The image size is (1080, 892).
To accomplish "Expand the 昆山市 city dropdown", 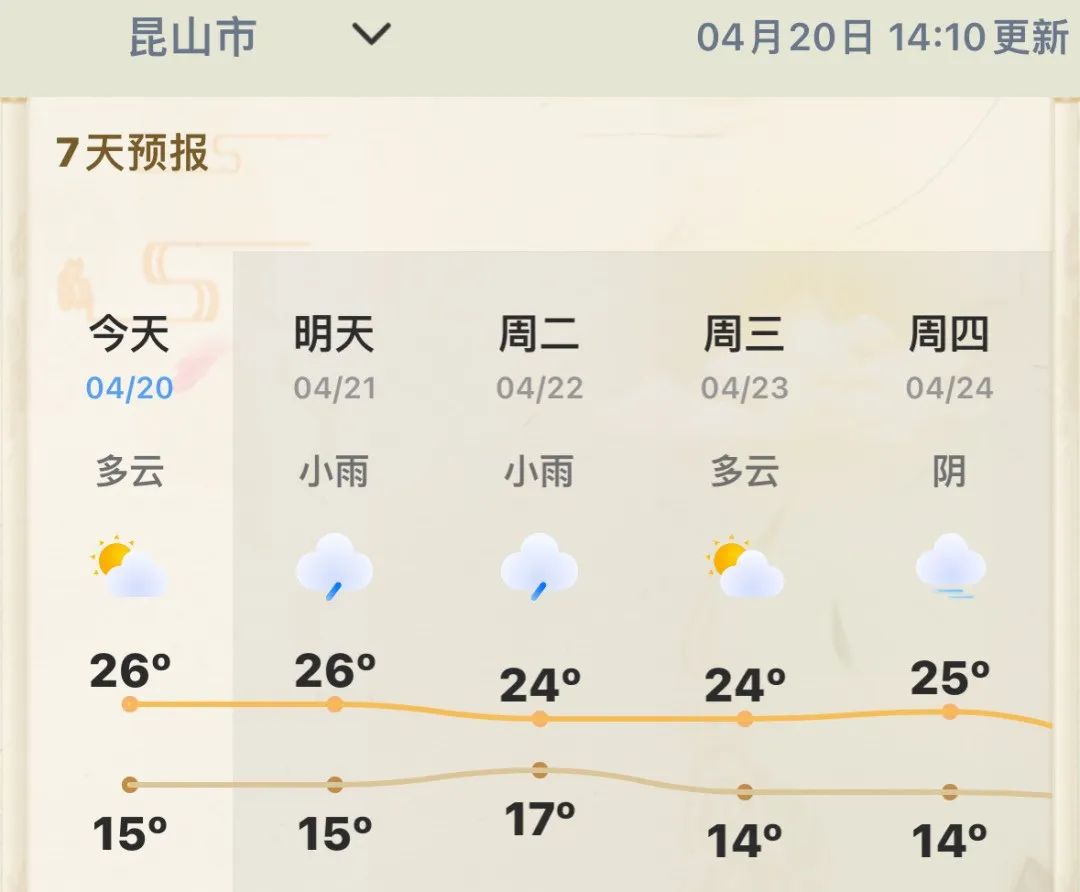I will tap(371, 36).
